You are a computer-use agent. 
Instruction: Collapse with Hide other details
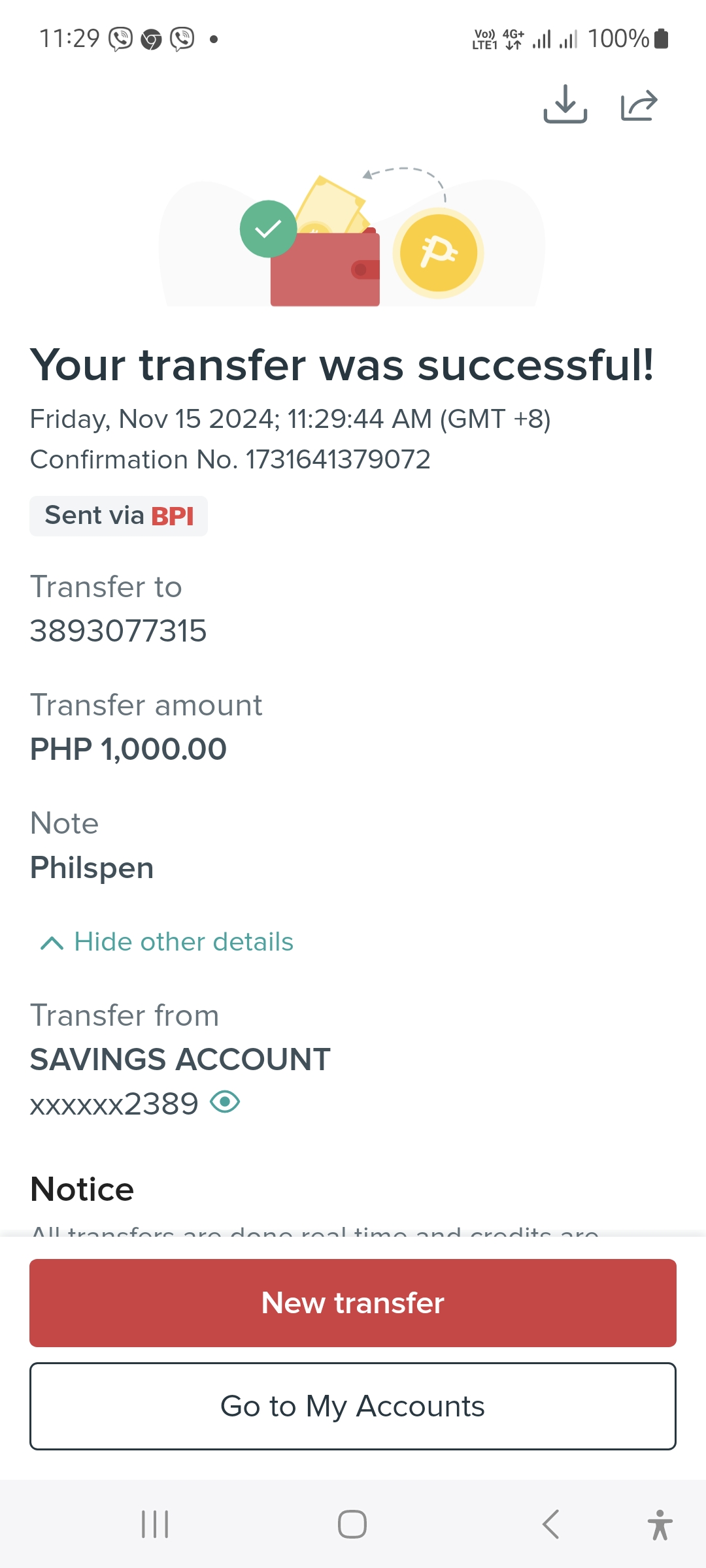167,942
